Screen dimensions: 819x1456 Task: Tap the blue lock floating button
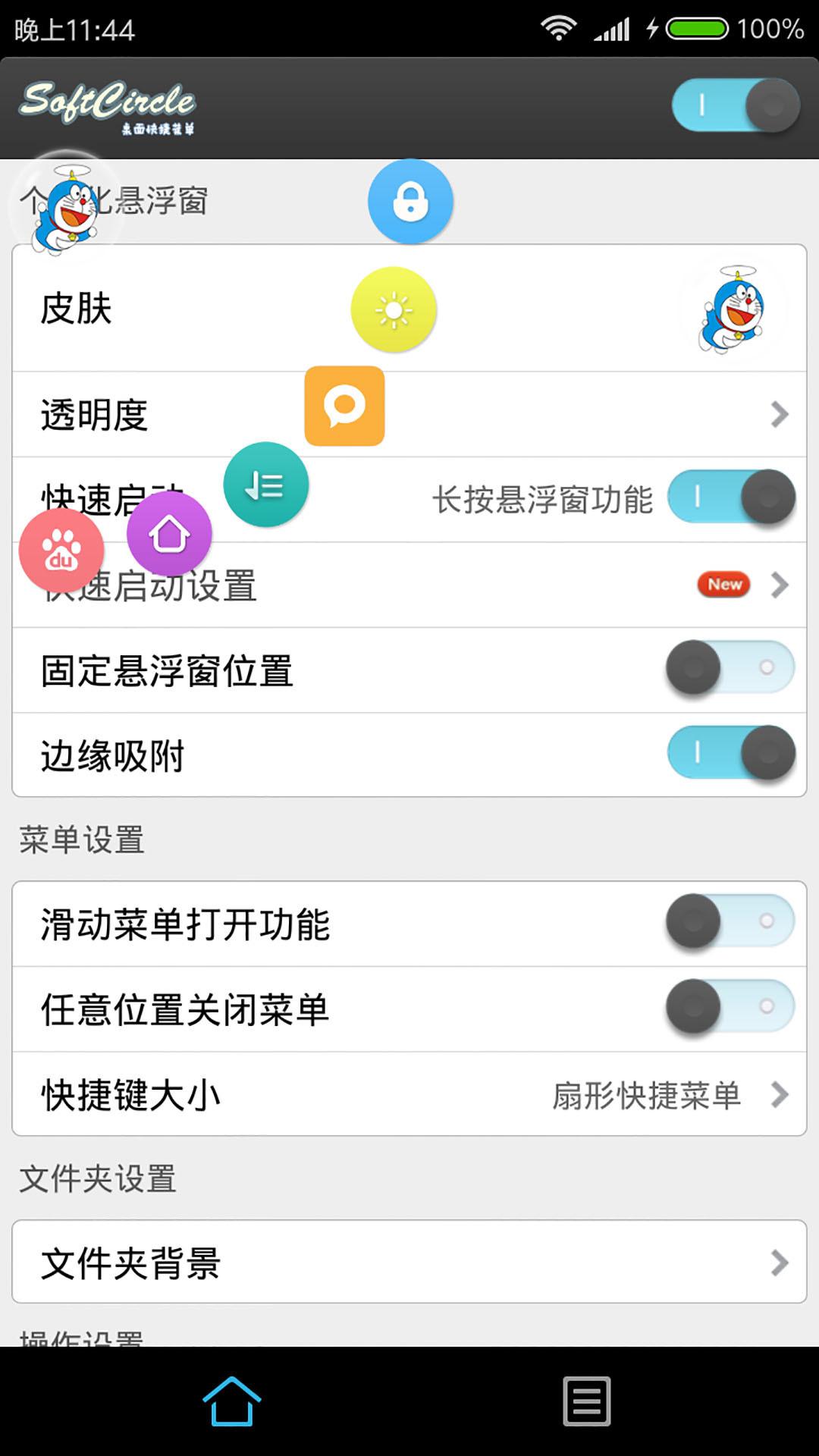coord(410,202)
